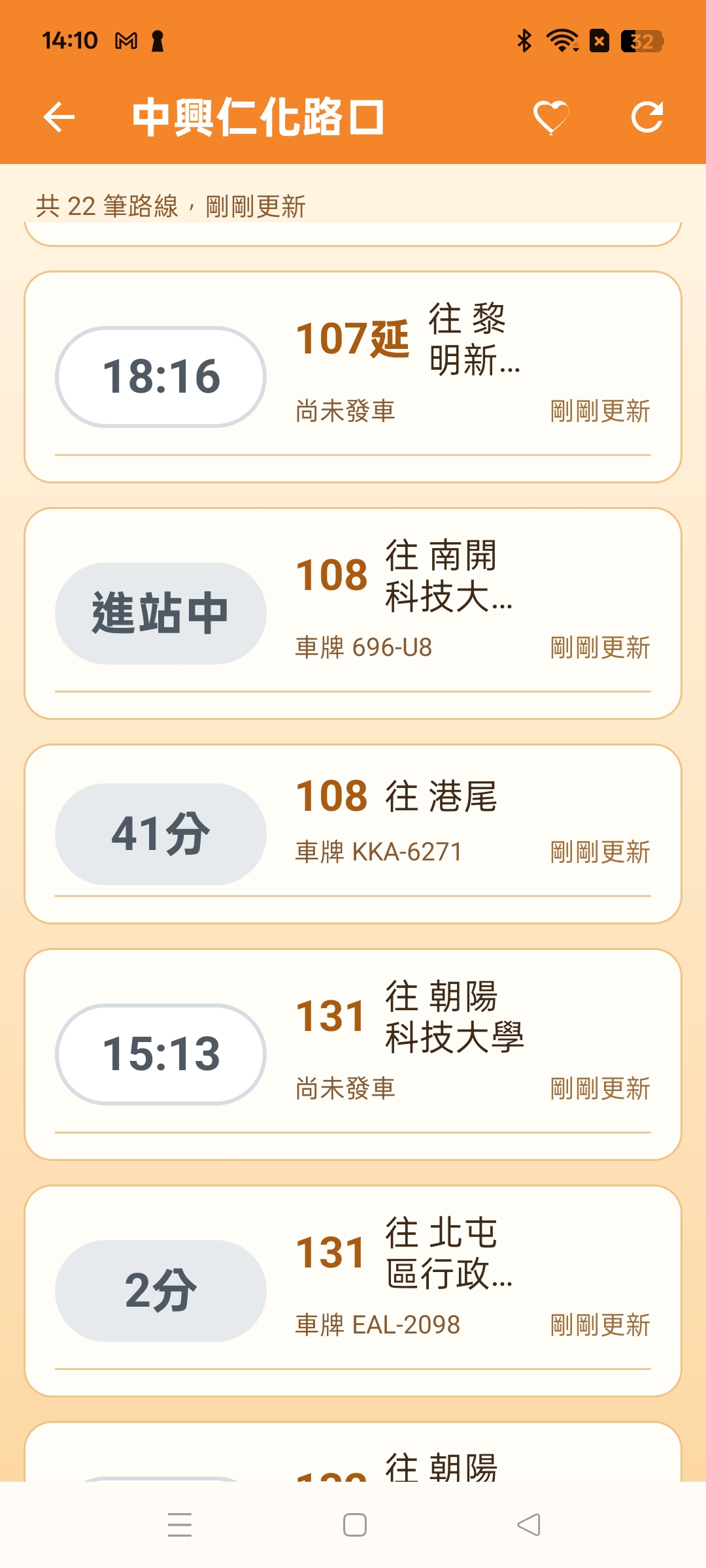This screenshot has height=1568, width=706.
Task: Expand route 107延 destination text 往黎明新
Action: pyautogui.click(x=471, y=343)
